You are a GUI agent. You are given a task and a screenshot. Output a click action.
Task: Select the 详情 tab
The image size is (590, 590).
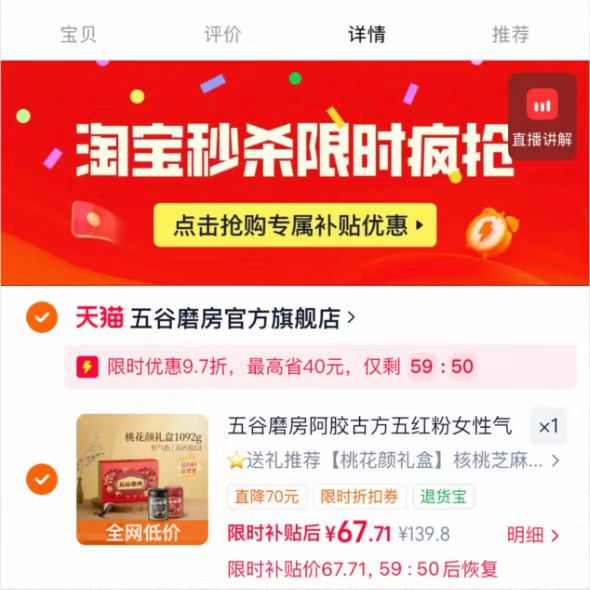pos(367,34)
